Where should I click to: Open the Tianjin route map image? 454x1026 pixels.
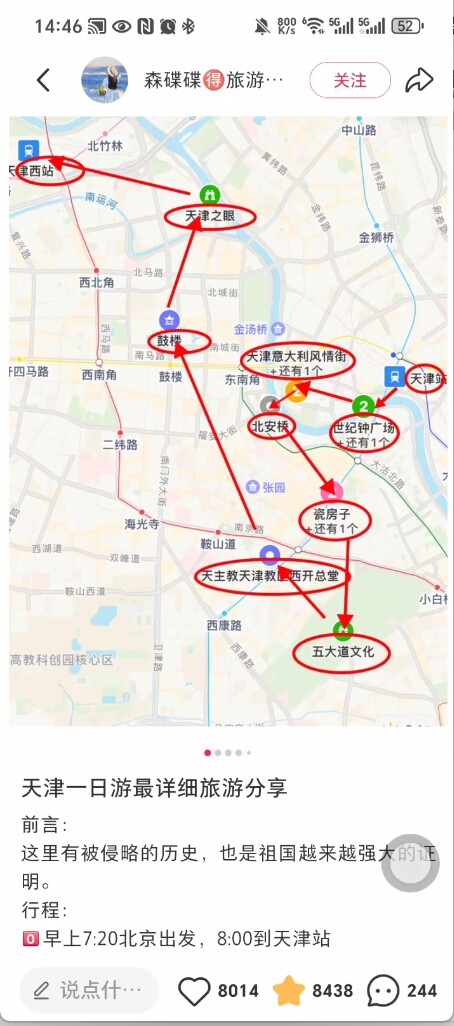tap(228, 421)
